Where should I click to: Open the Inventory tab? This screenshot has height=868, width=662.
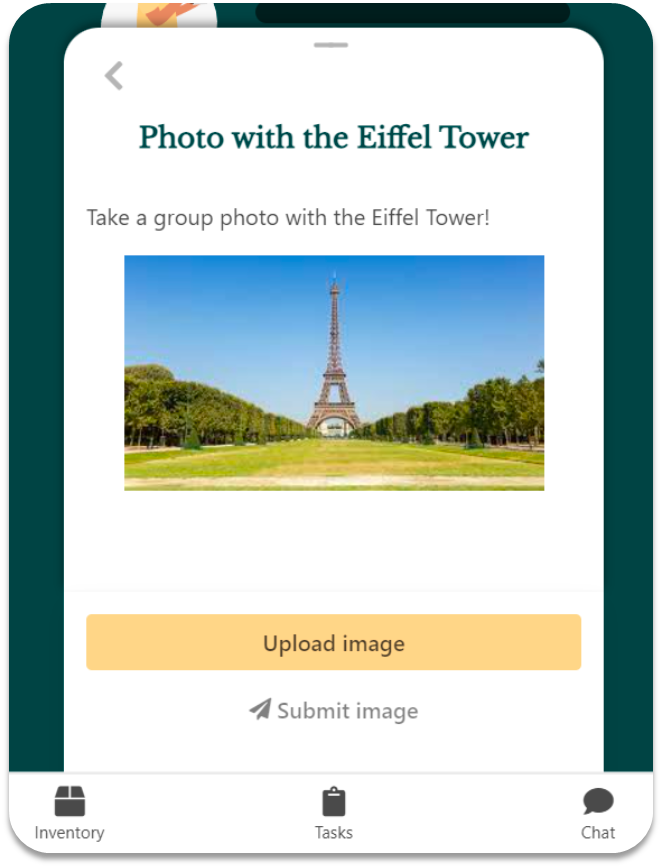[69, 814]
